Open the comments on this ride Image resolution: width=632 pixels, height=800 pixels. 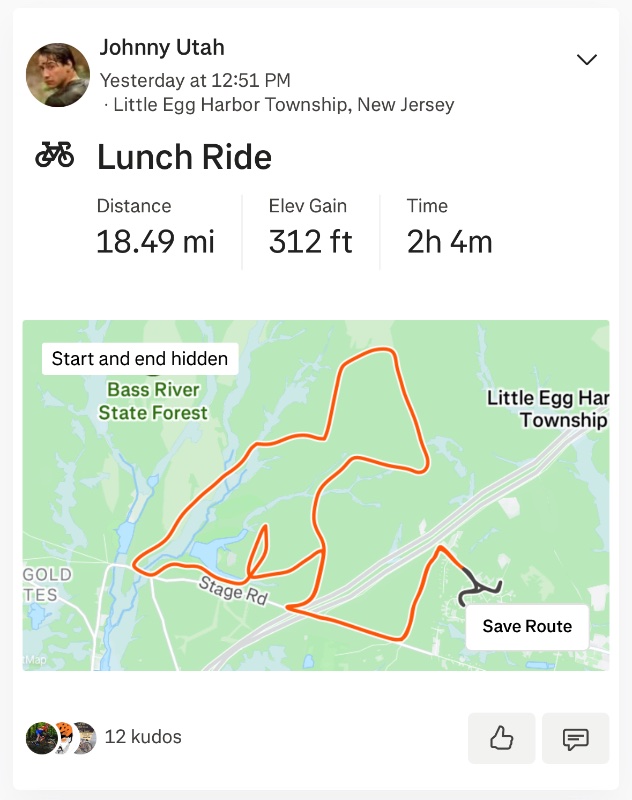[x=575, y=739]
